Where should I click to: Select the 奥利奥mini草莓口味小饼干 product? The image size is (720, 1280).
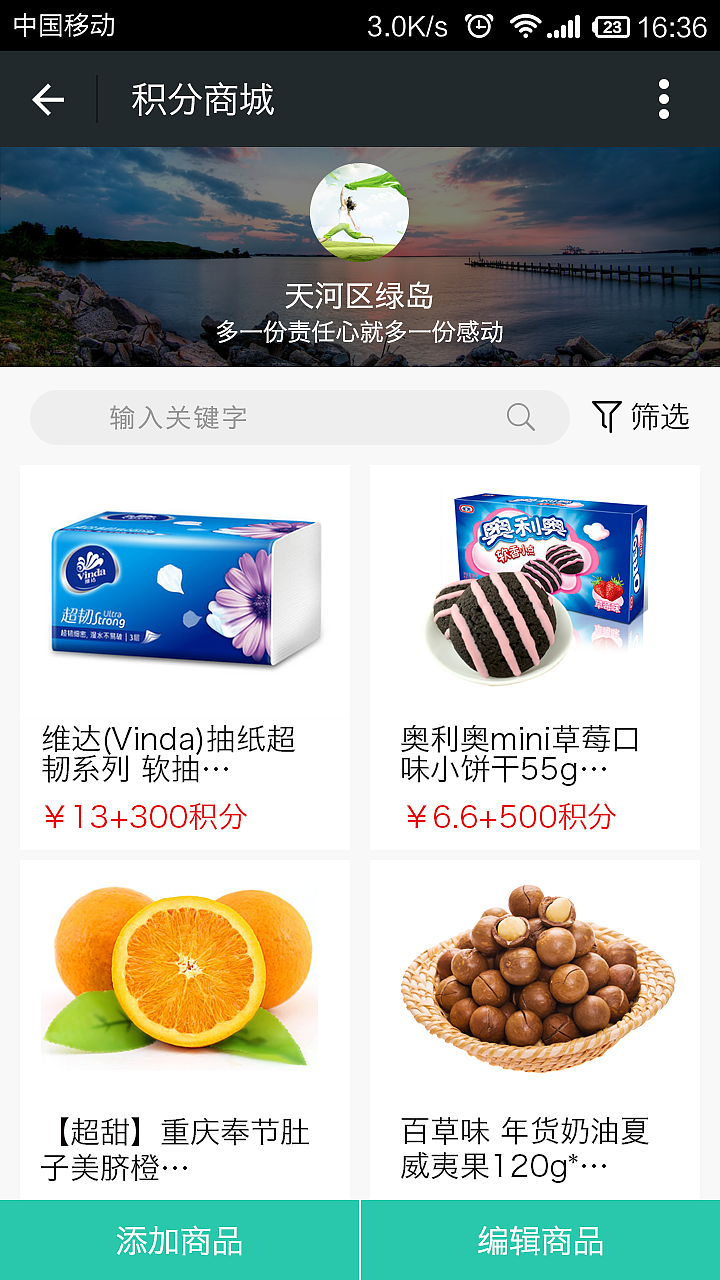click(537, 650)
